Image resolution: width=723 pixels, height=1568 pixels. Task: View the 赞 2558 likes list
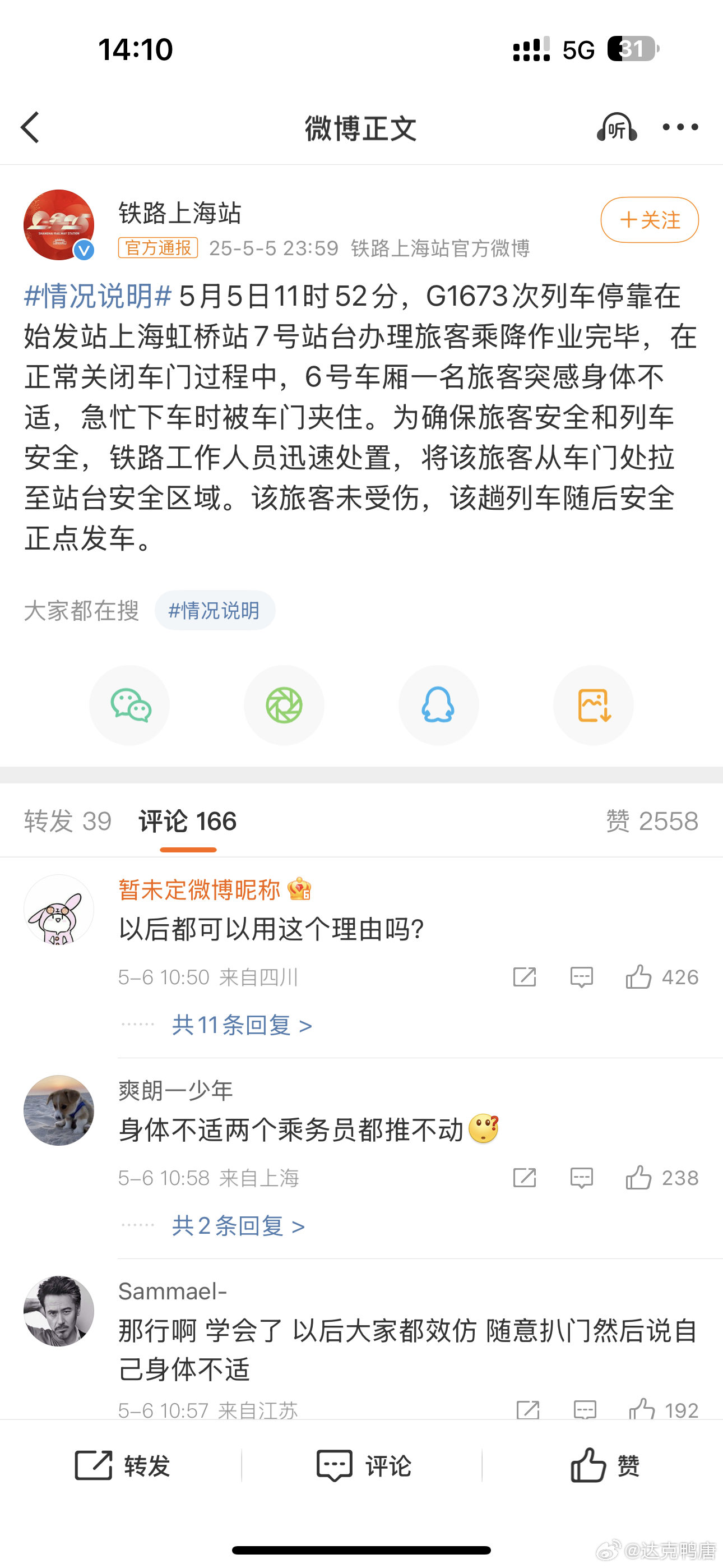tap(652, 821)
